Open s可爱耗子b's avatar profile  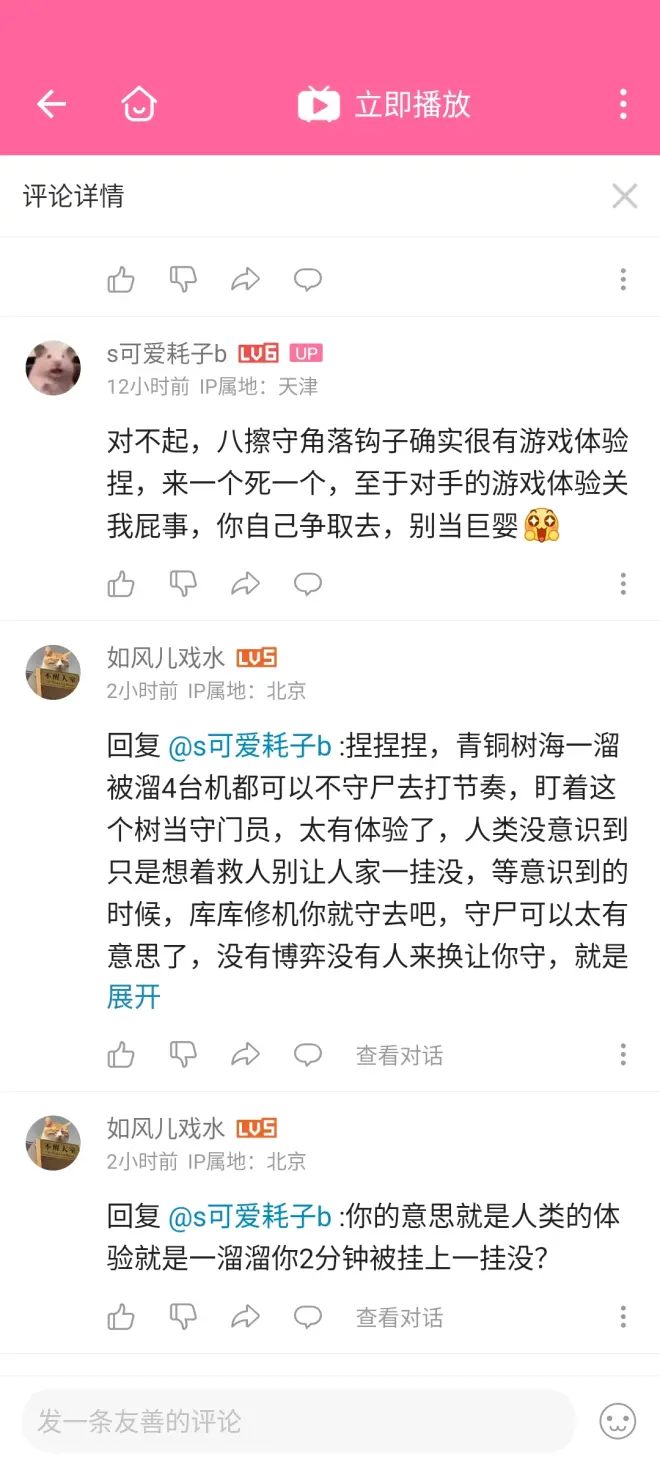(53, 368)
